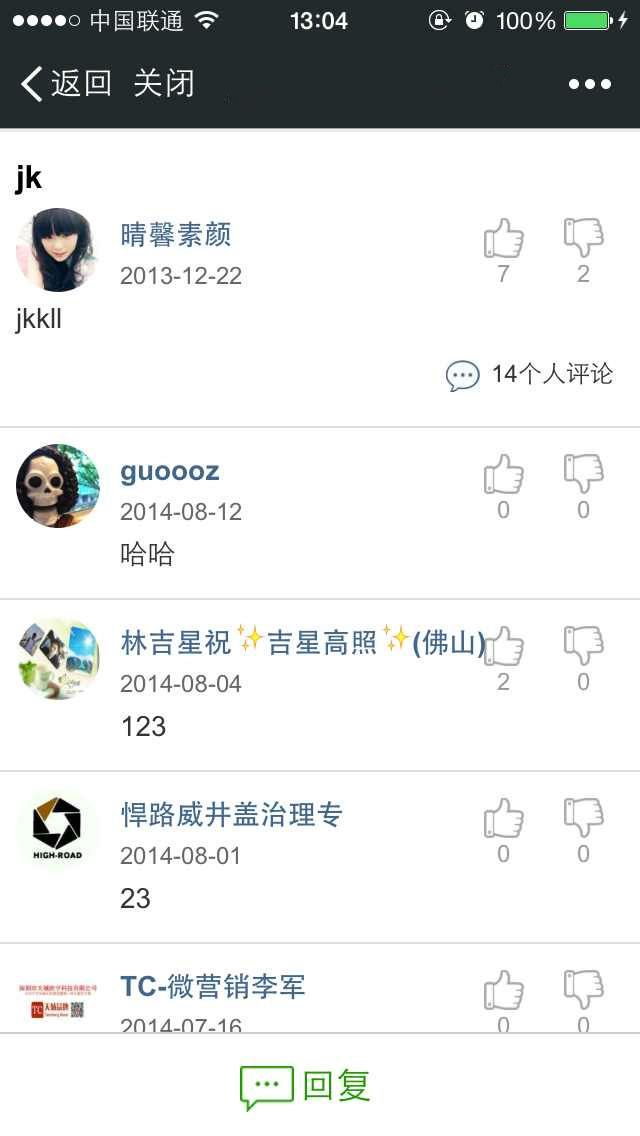The image size is (640, 1136).
Task: Open the 14个人评论 comments link
Action: [x=529, y=375]
